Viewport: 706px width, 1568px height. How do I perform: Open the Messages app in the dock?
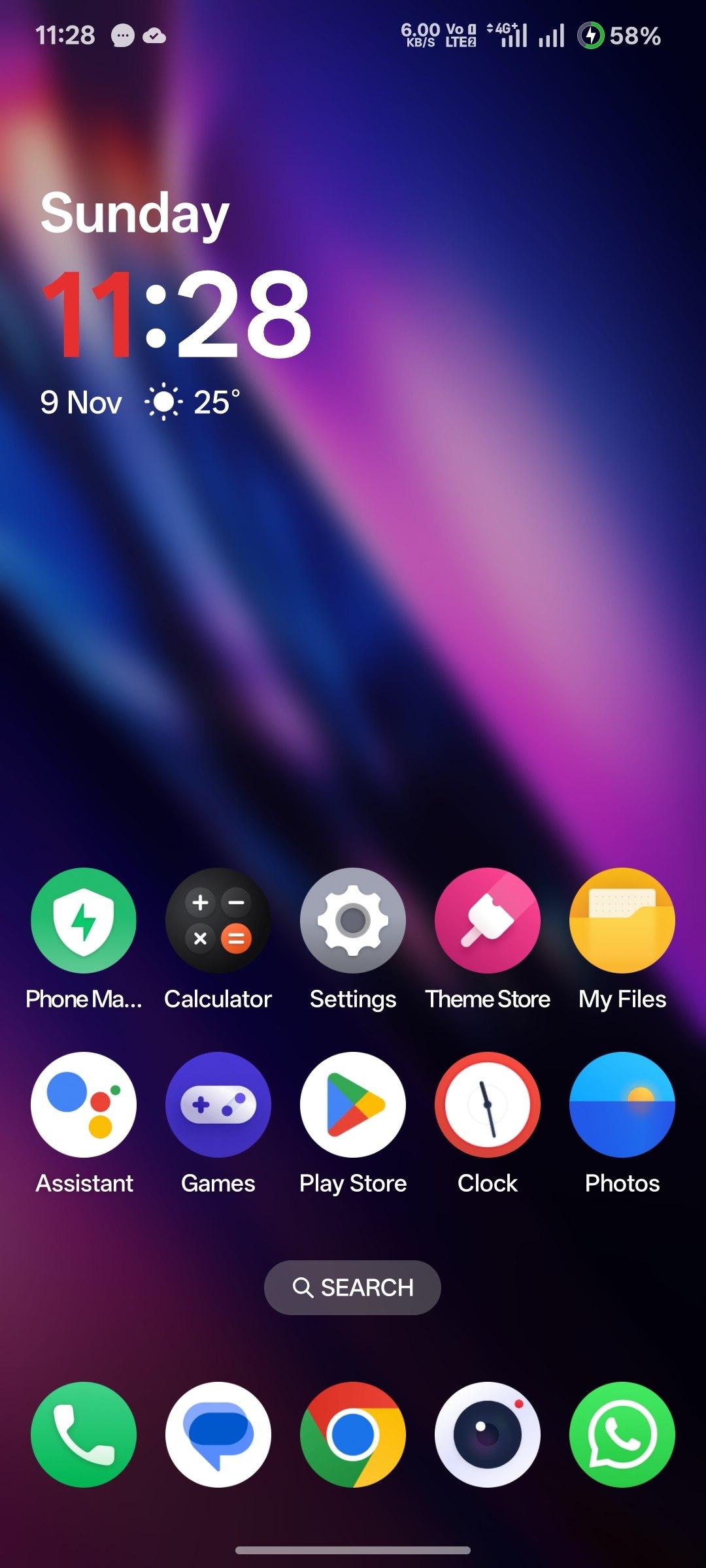point(218,1435)
